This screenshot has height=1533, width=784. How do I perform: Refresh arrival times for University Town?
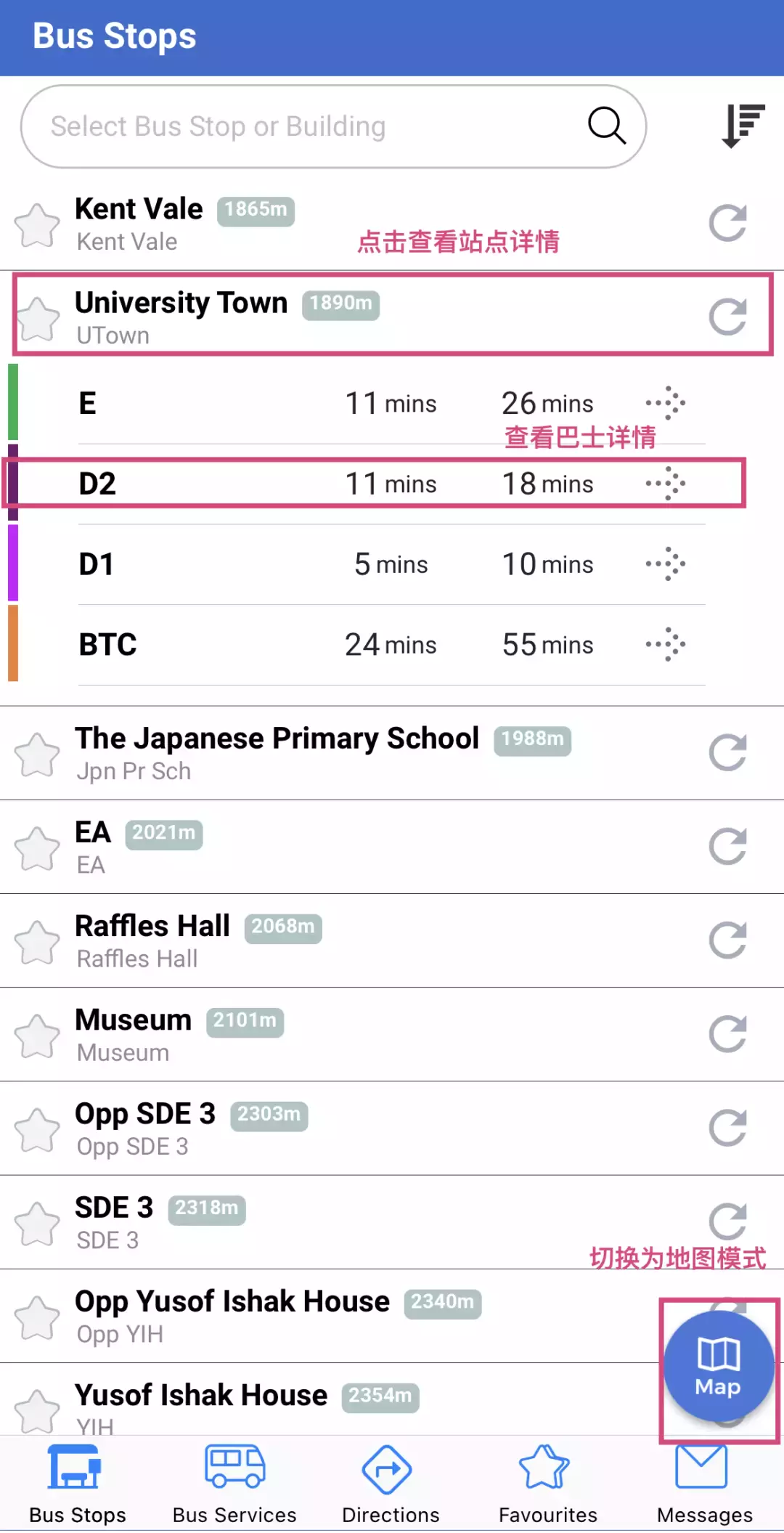click(x=729, y=316)
